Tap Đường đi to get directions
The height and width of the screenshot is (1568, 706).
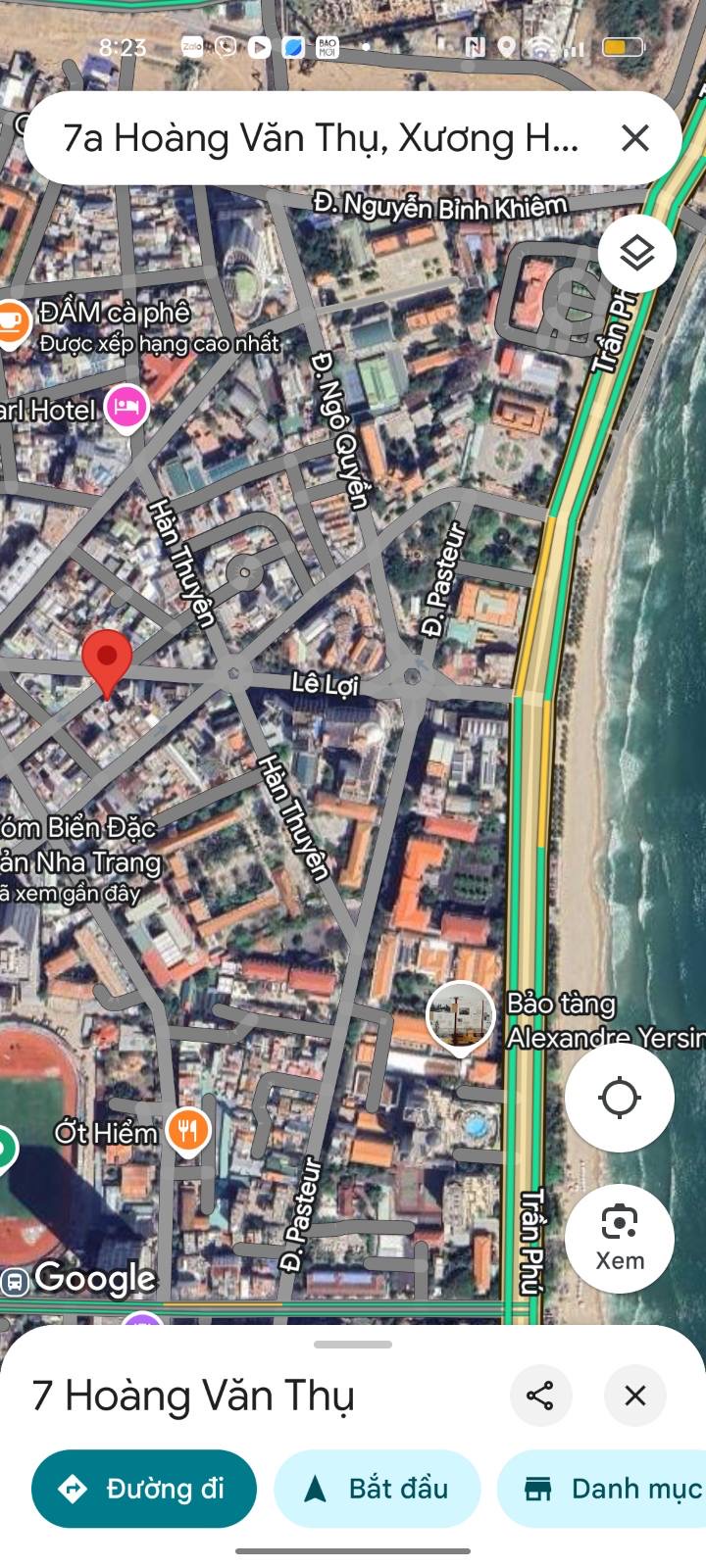click(143, 1488)
